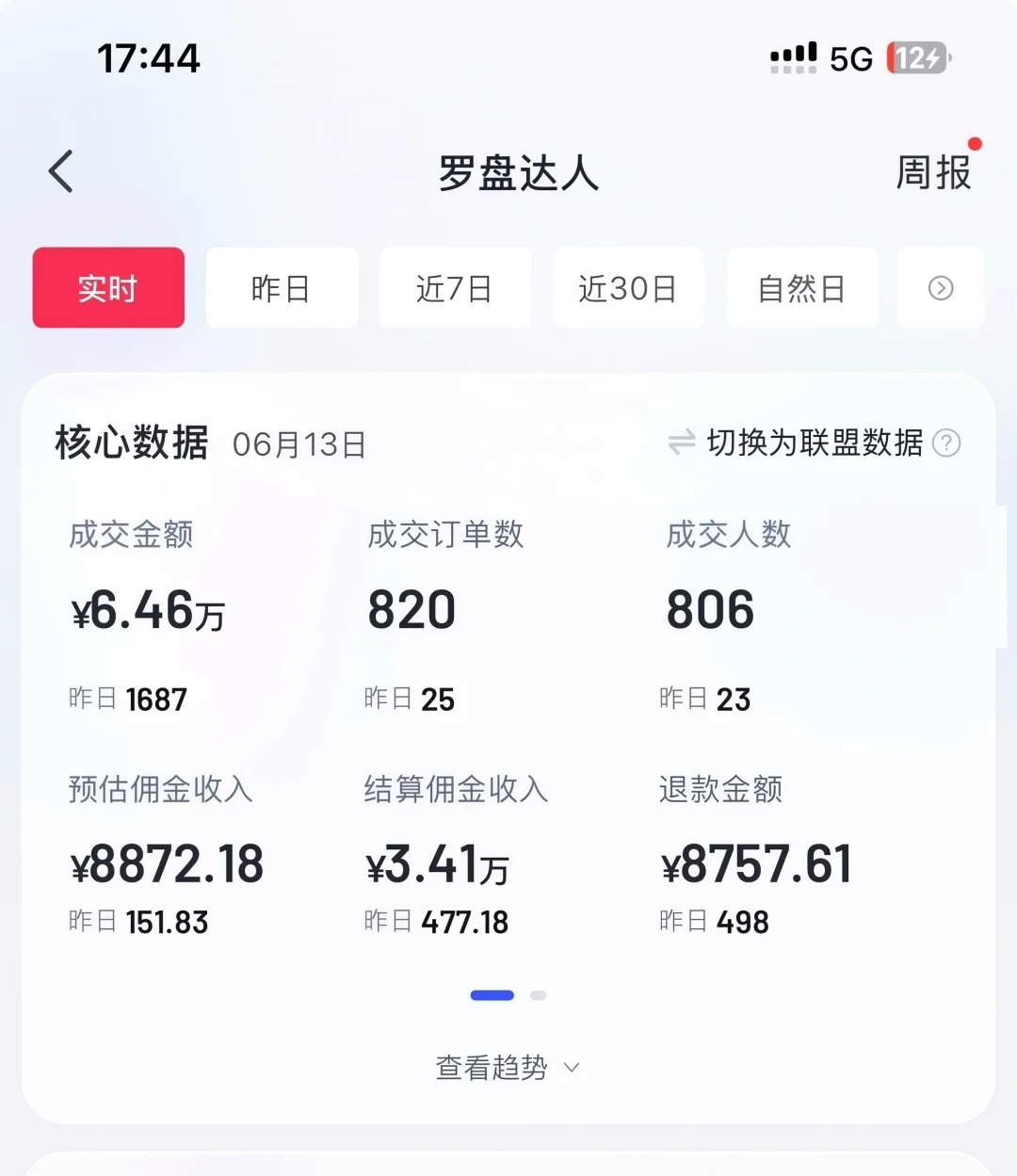Switch to the 近30日 tab
Viewport: 1017px width, 1176px height.
628,288
